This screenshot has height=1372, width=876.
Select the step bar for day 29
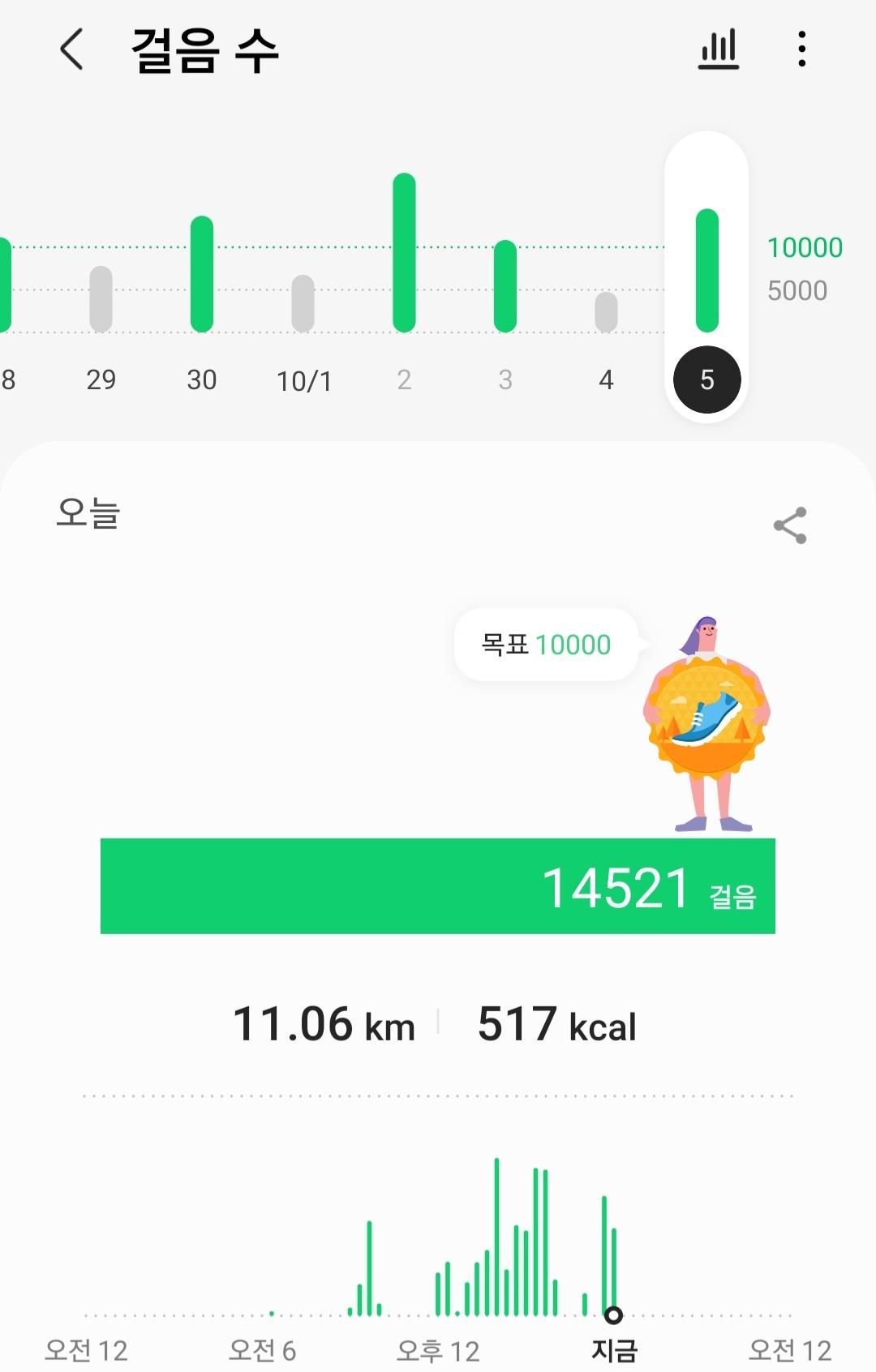click(x=101, y=299)
